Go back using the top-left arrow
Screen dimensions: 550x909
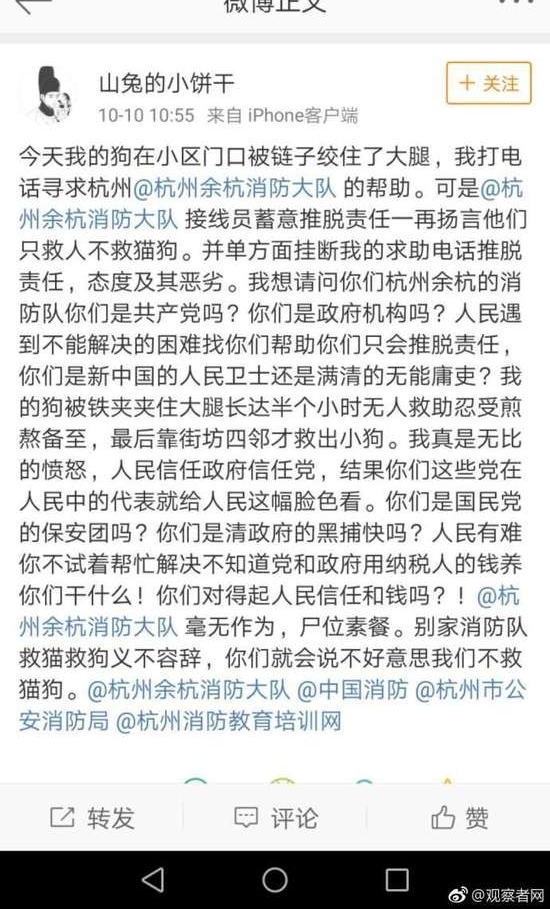33,5
